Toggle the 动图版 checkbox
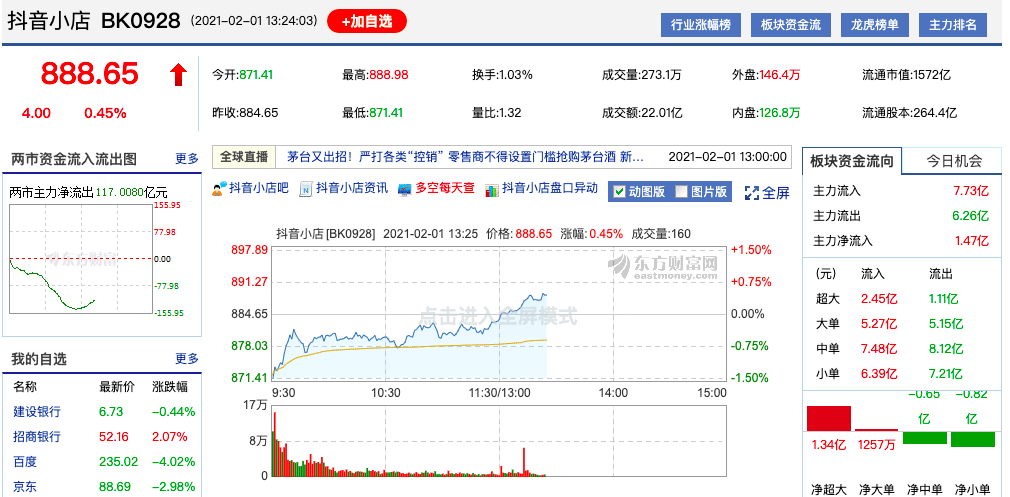This screenshot has width=1010, height=497. click(619, 191)
